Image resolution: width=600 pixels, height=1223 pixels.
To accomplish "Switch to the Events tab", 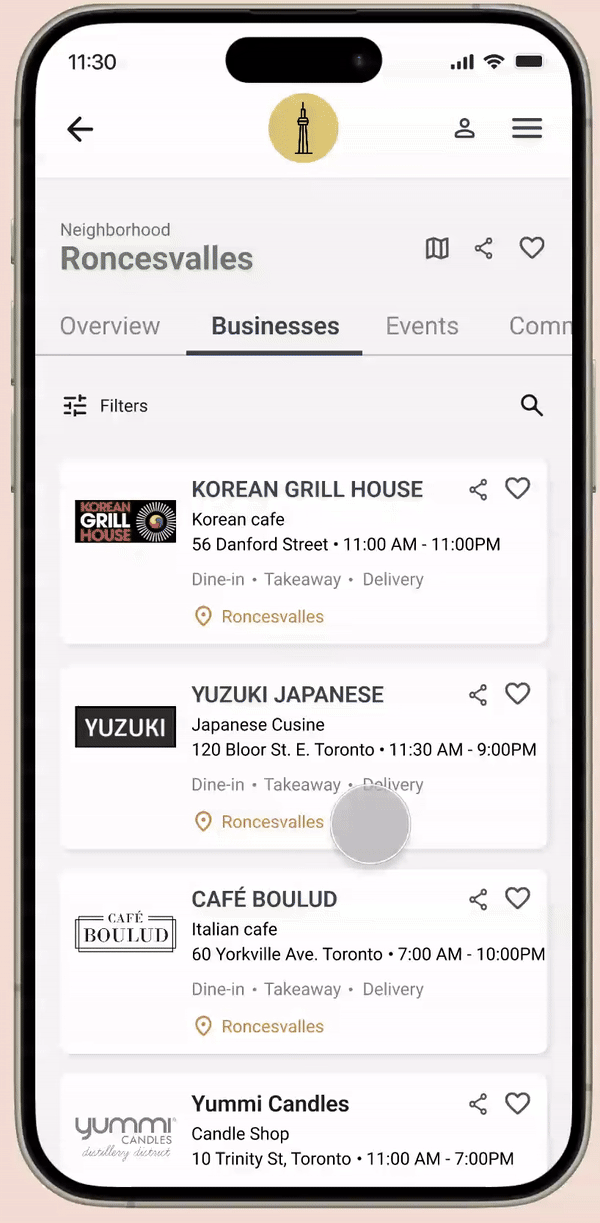I will point(422,326).
